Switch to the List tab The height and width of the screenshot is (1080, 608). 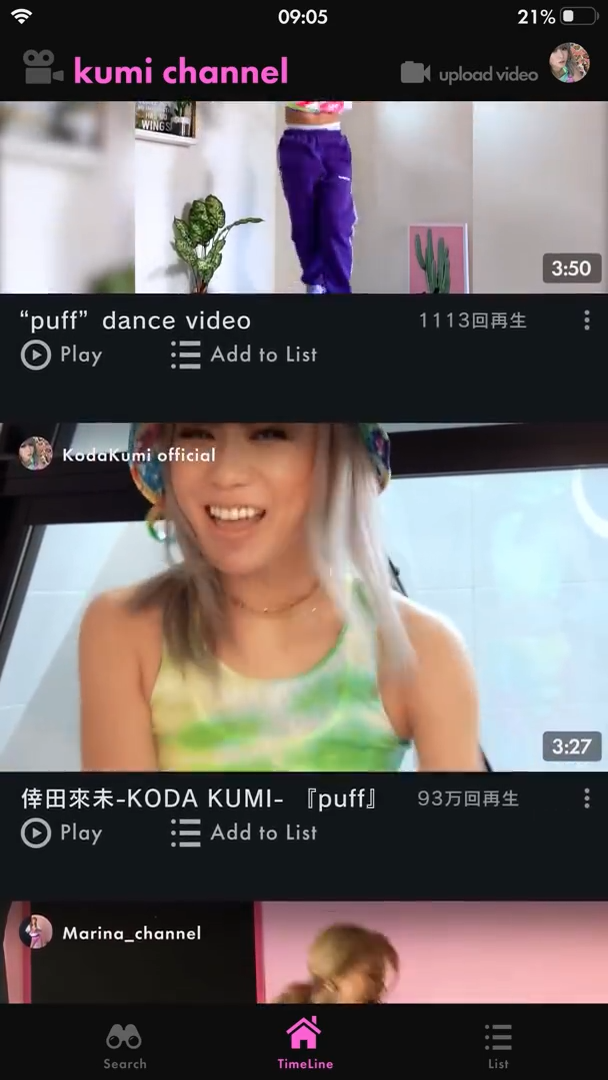498,1046
